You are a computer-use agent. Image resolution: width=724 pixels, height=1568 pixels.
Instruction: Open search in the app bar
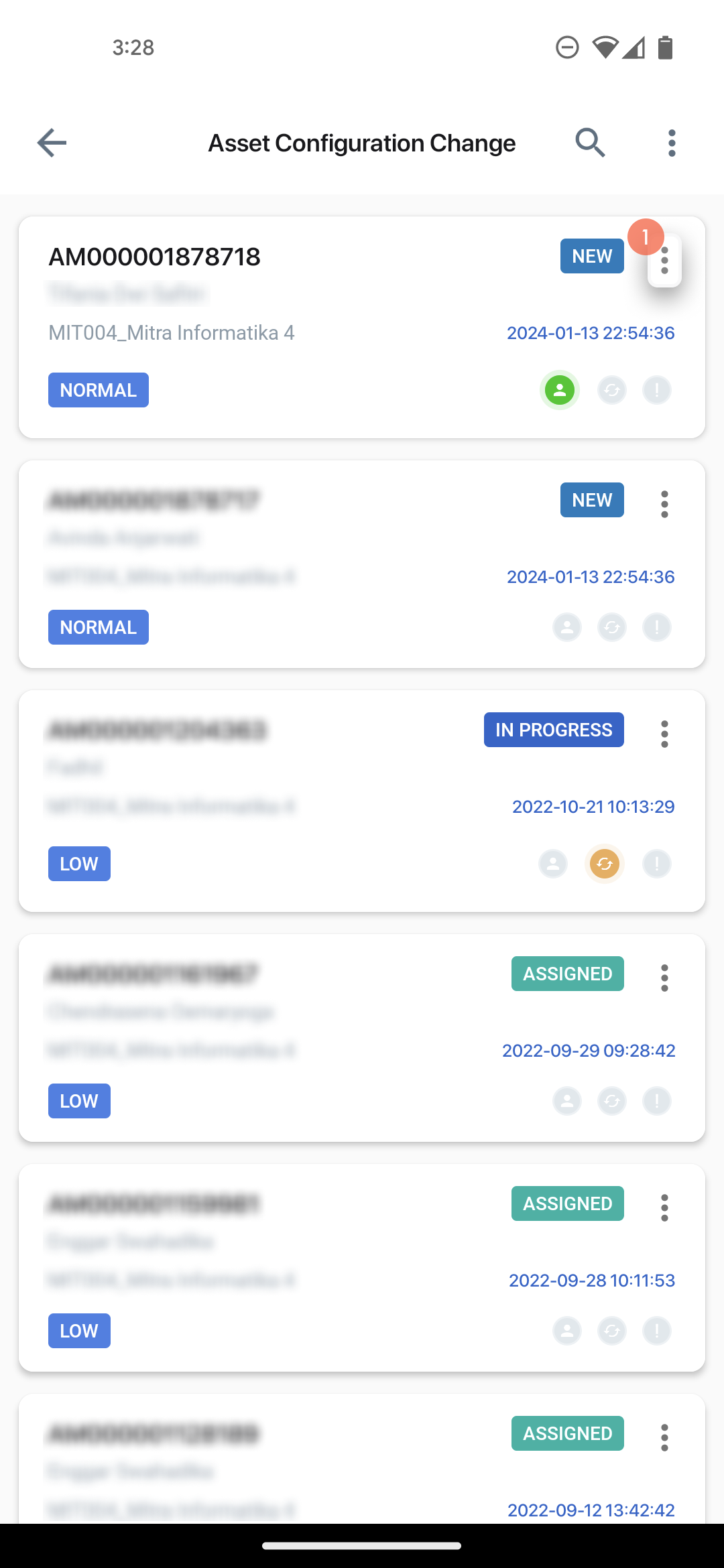coord(590,143)
